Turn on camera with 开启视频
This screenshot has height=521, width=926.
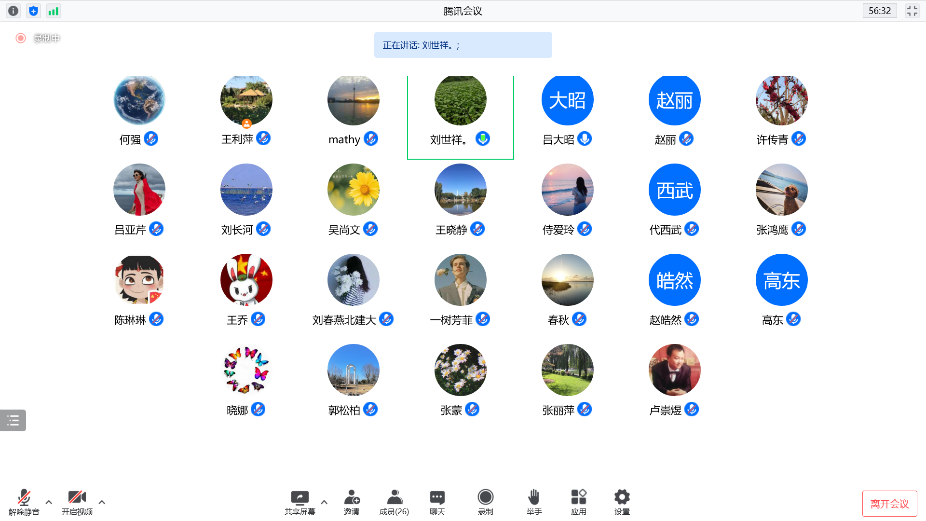pyautogui.click(x=77, y=500)
